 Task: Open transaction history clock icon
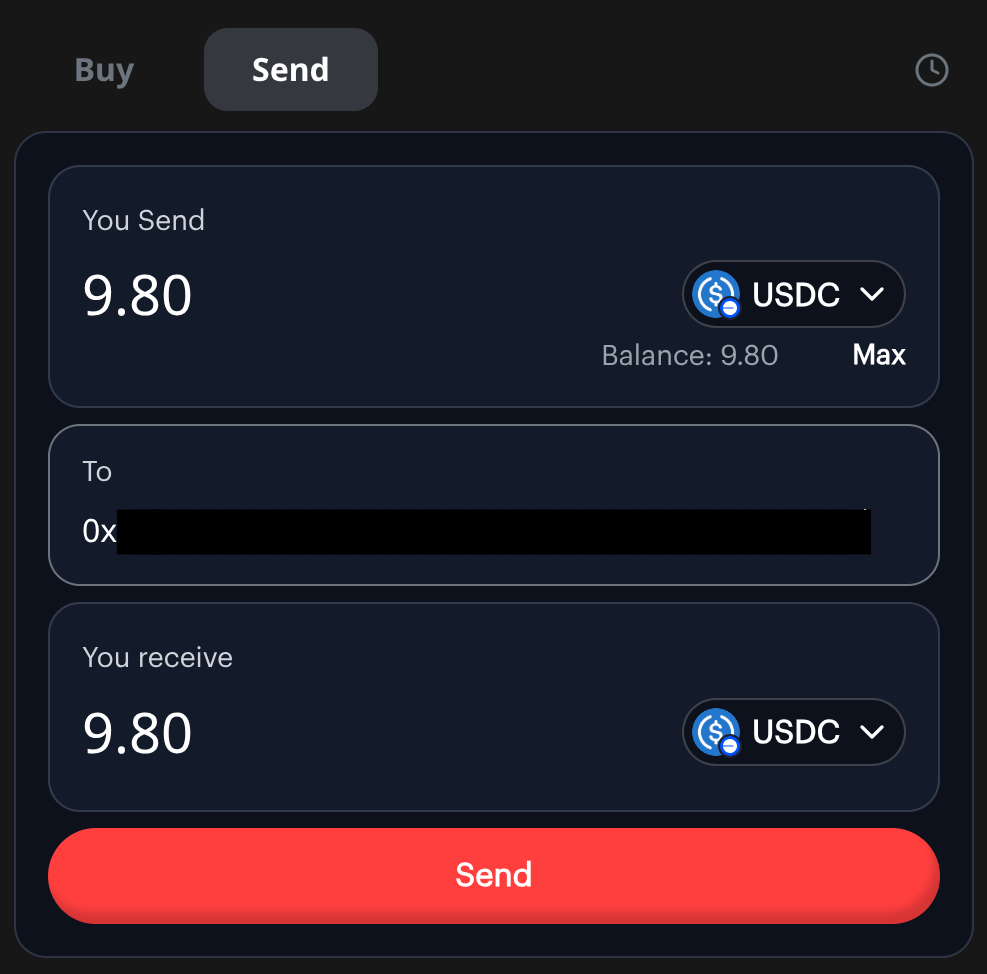[931, 70]
